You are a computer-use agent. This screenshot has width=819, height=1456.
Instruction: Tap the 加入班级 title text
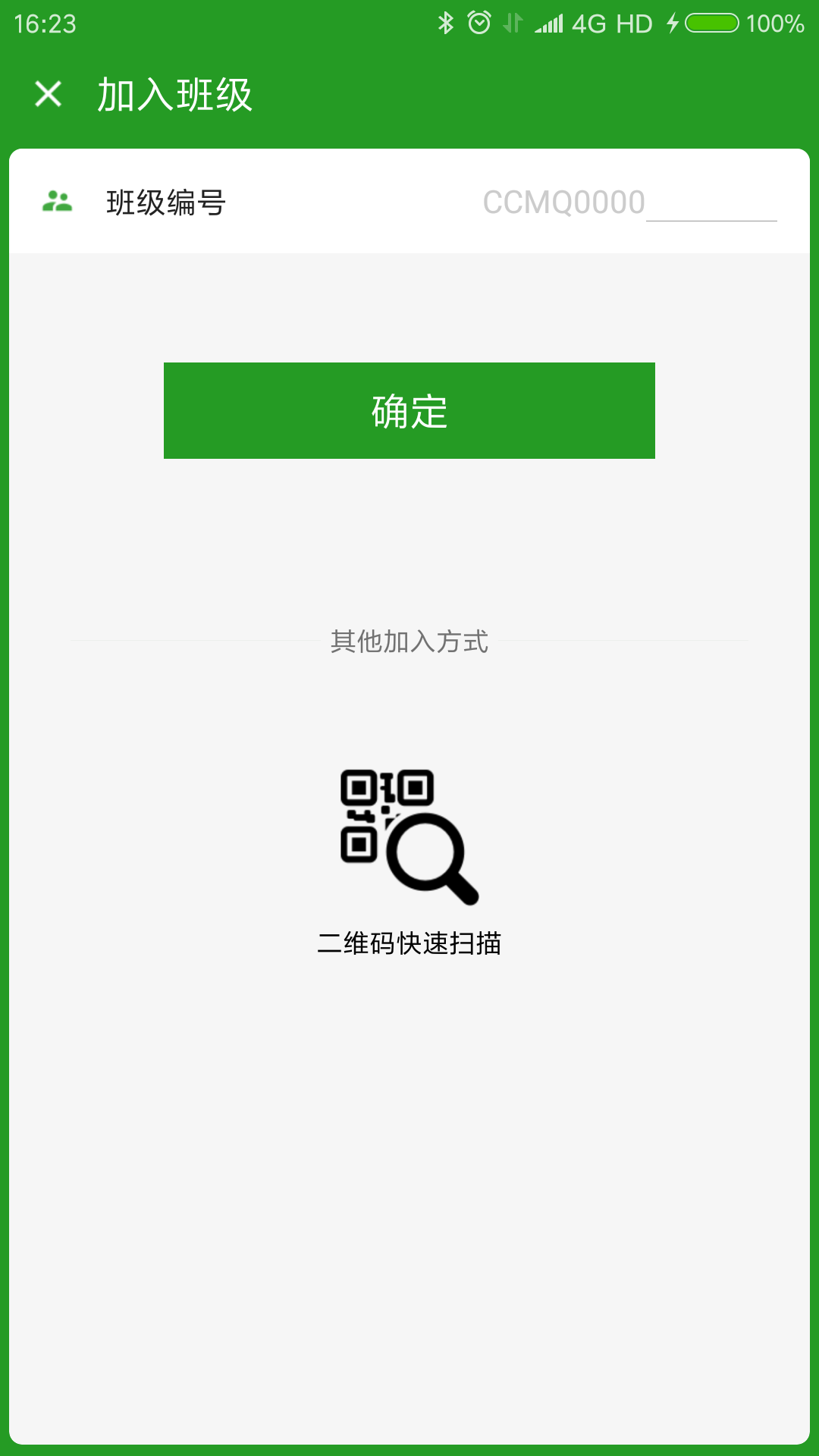175,96
